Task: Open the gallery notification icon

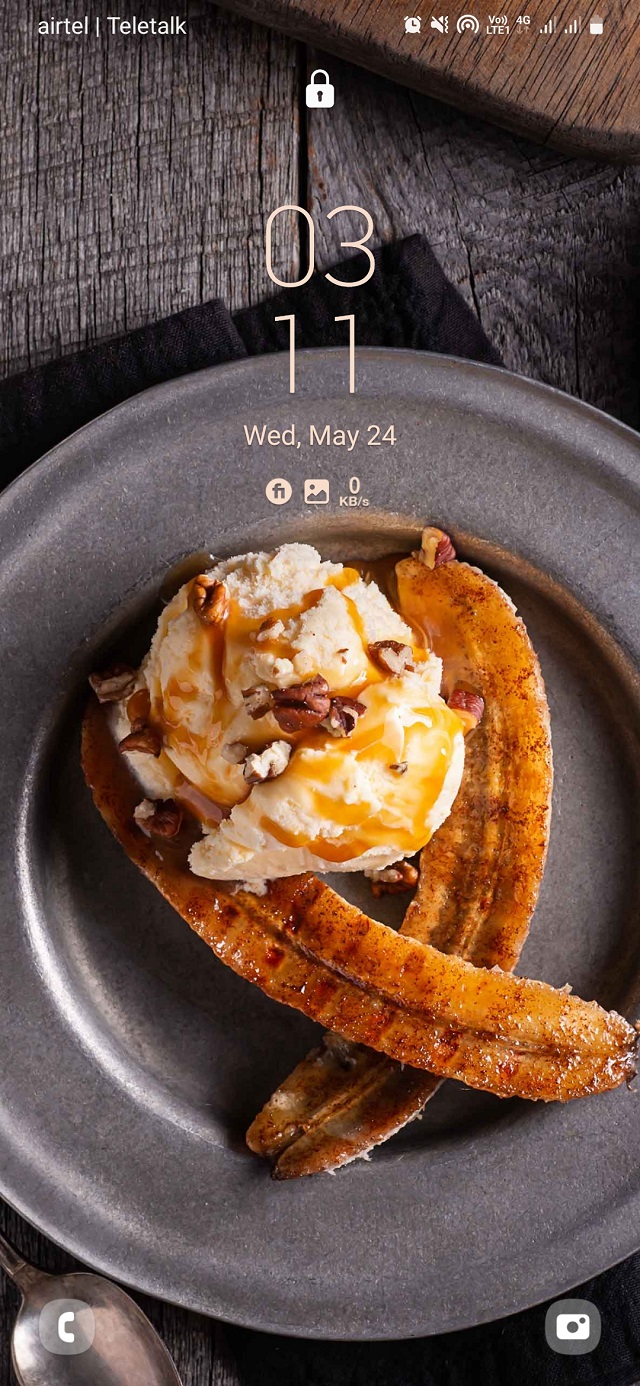Action: tap(316, 491)
